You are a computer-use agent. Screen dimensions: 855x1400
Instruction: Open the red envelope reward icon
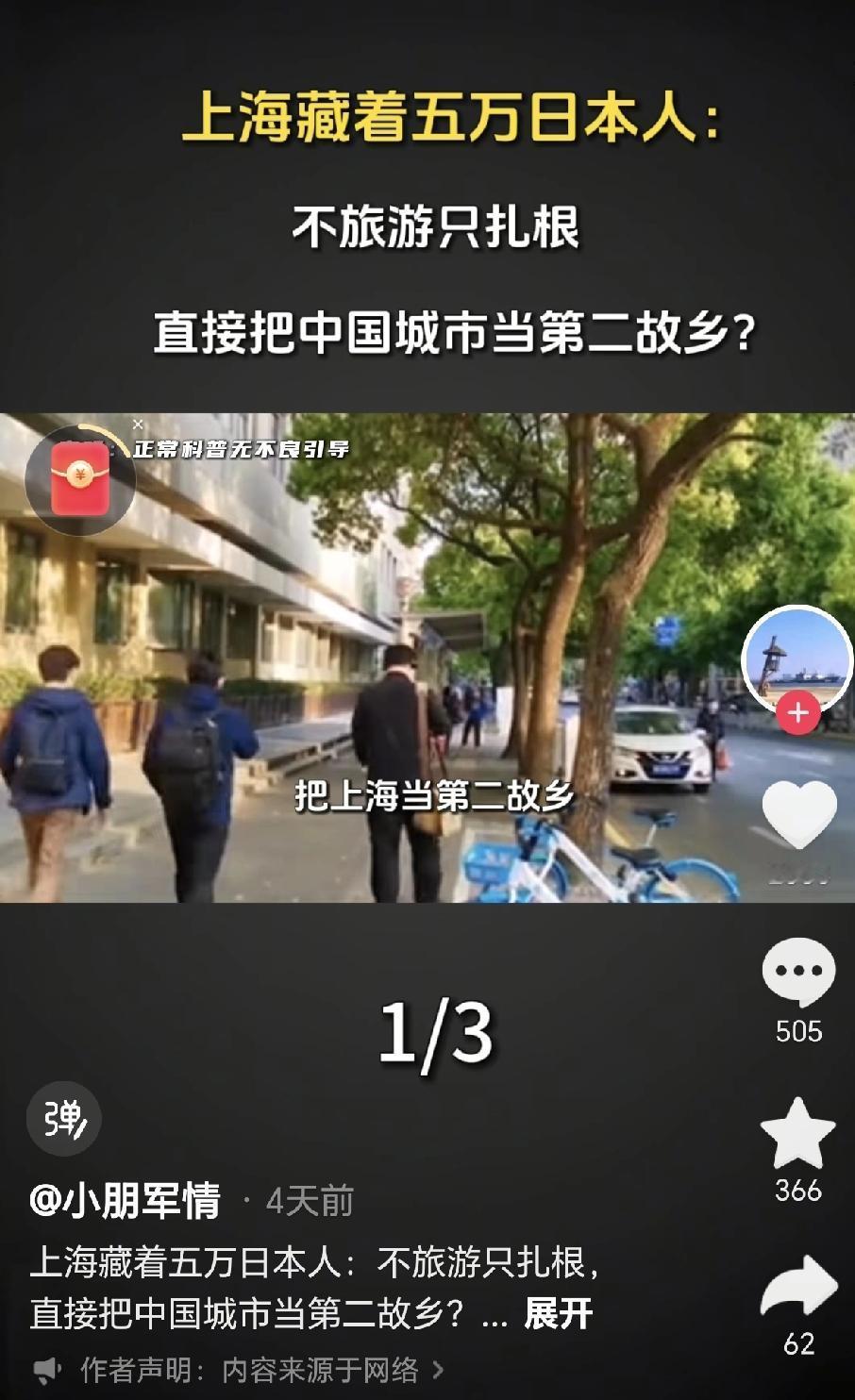click(80, 478)
